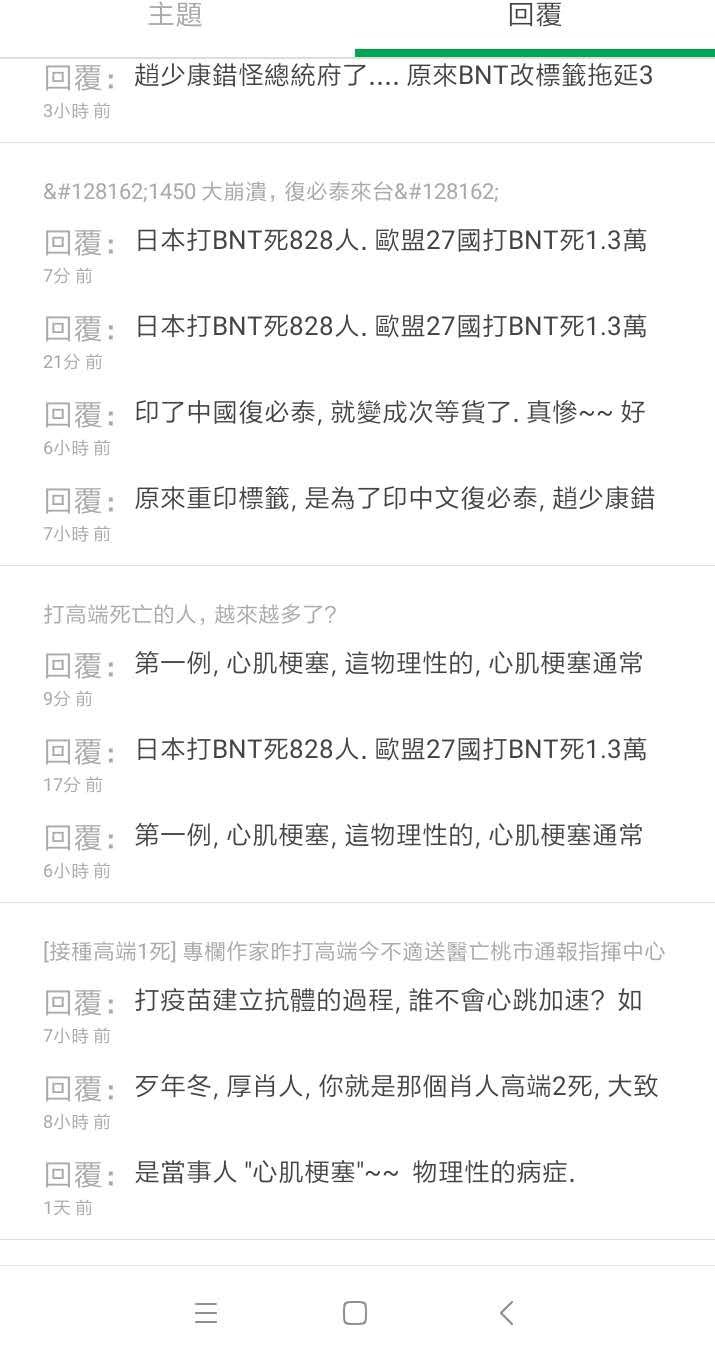Tap the system home button
Image resolution: width=715 pixels, height=1361 pixels.
[x=355, y=1313]
